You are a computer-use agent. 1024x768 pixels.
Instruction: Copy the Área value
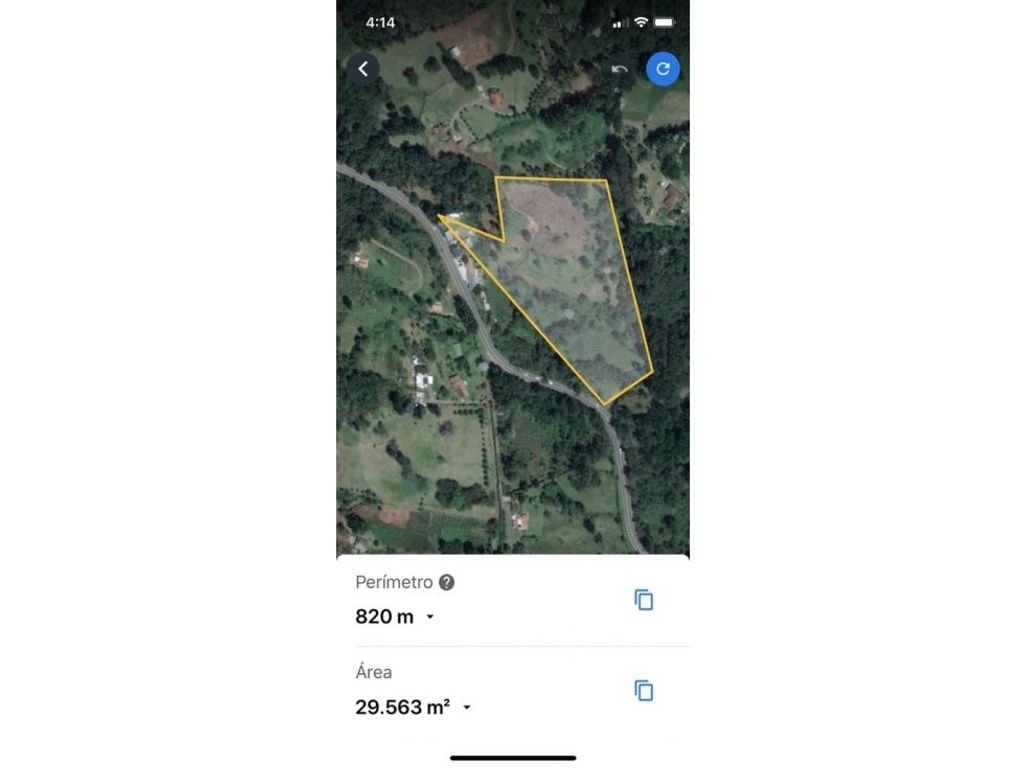644,691
